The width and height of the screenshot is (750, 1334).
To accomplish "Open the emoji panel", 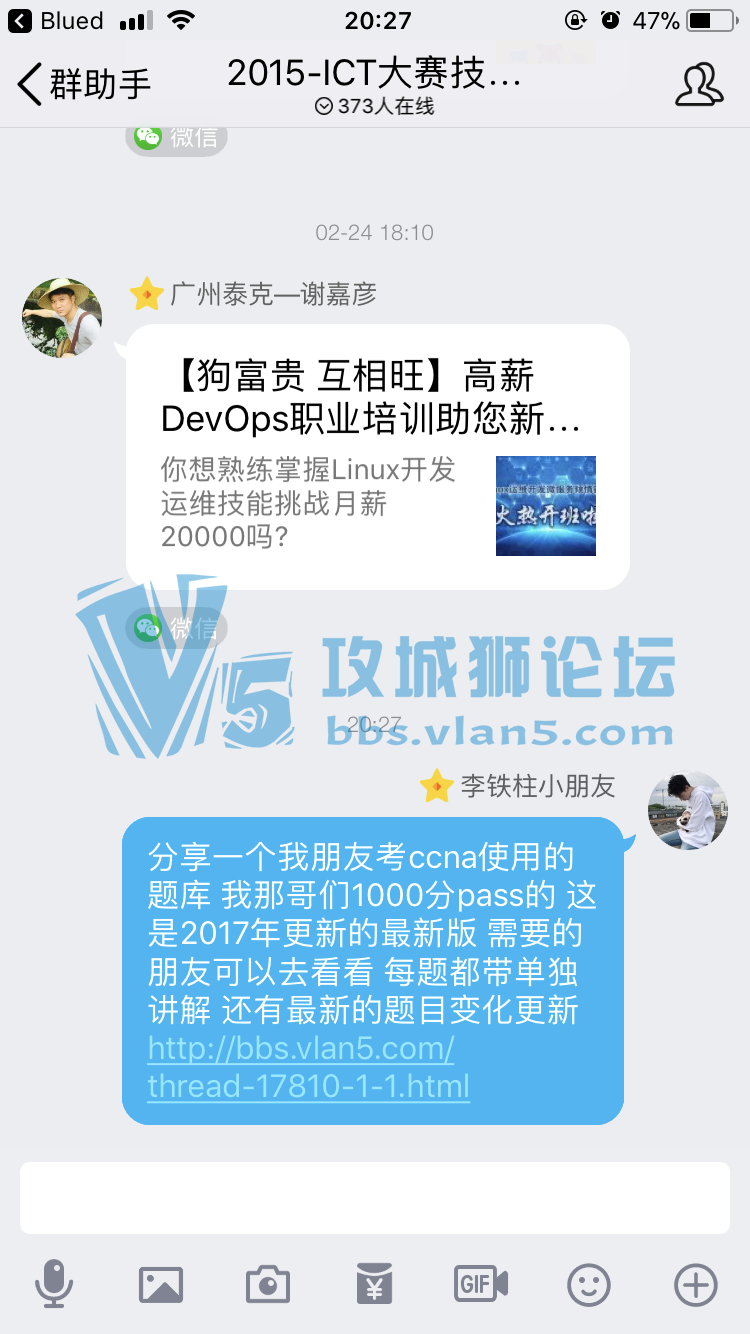I will [588, 1284].
